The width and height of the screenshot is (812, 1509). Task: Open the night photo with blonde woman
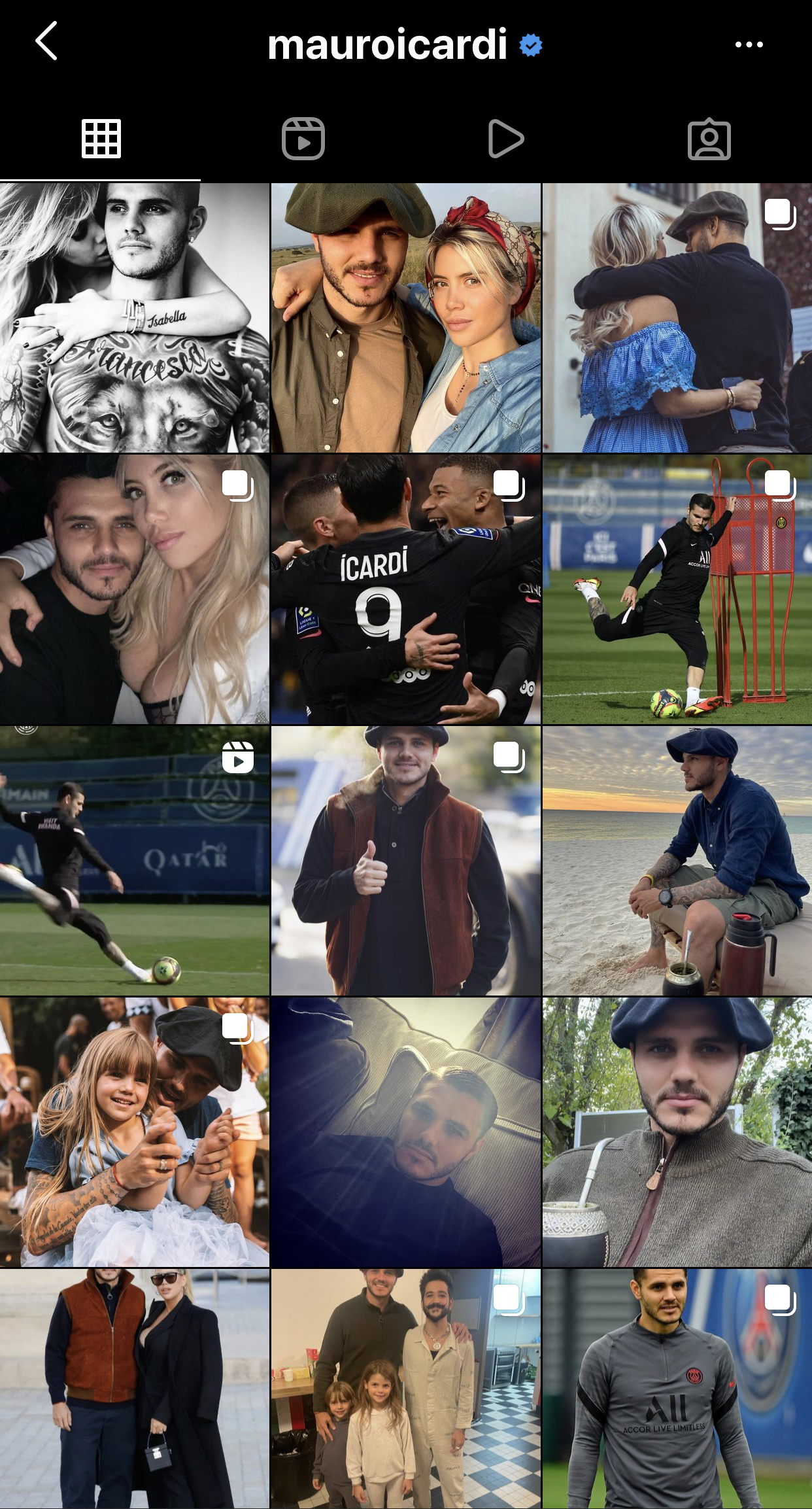pyautogui.click(x=134, y=589)
